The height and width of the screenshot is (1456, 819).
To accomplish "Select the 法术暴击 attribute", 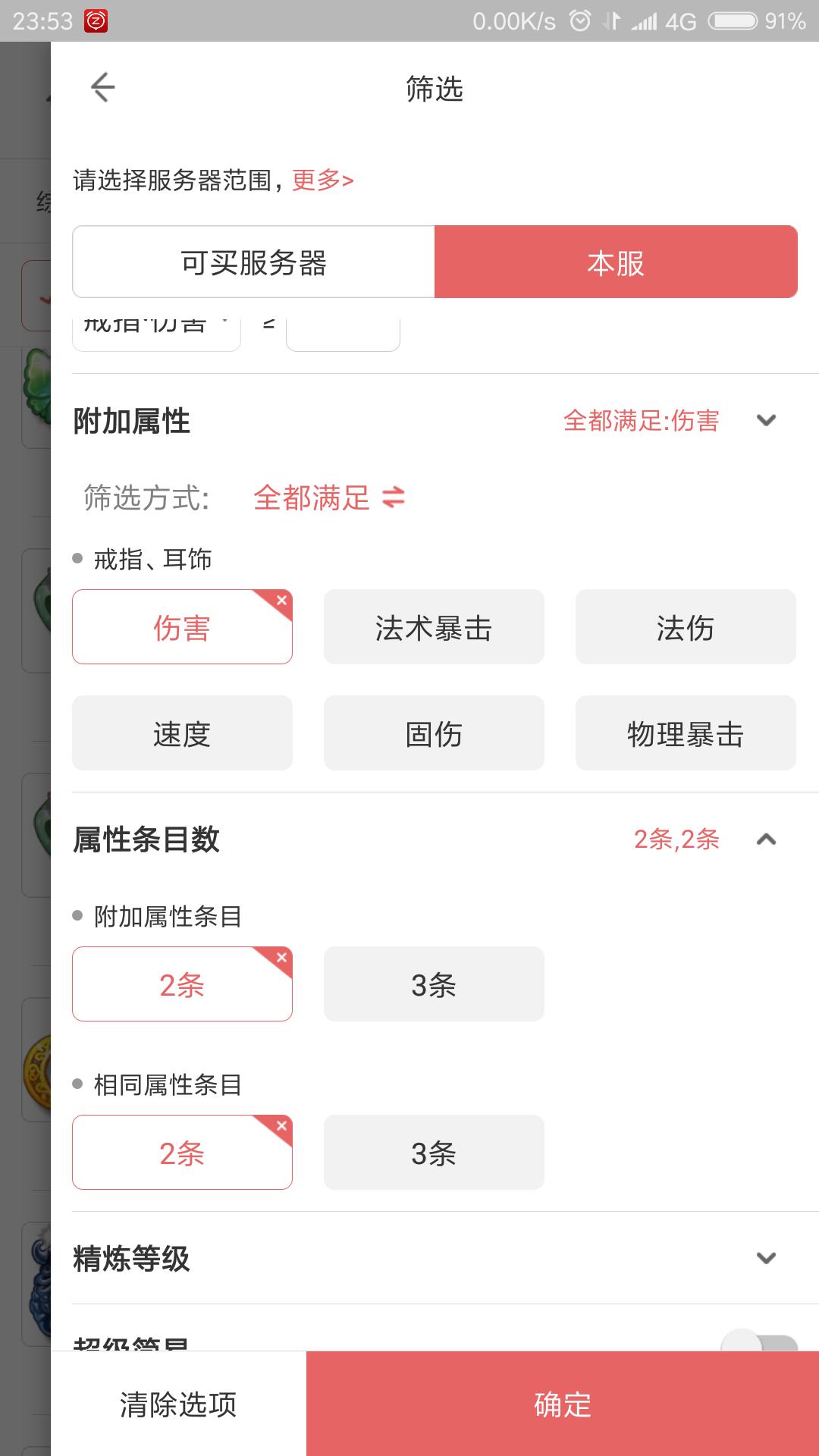I will click(434, 627).
